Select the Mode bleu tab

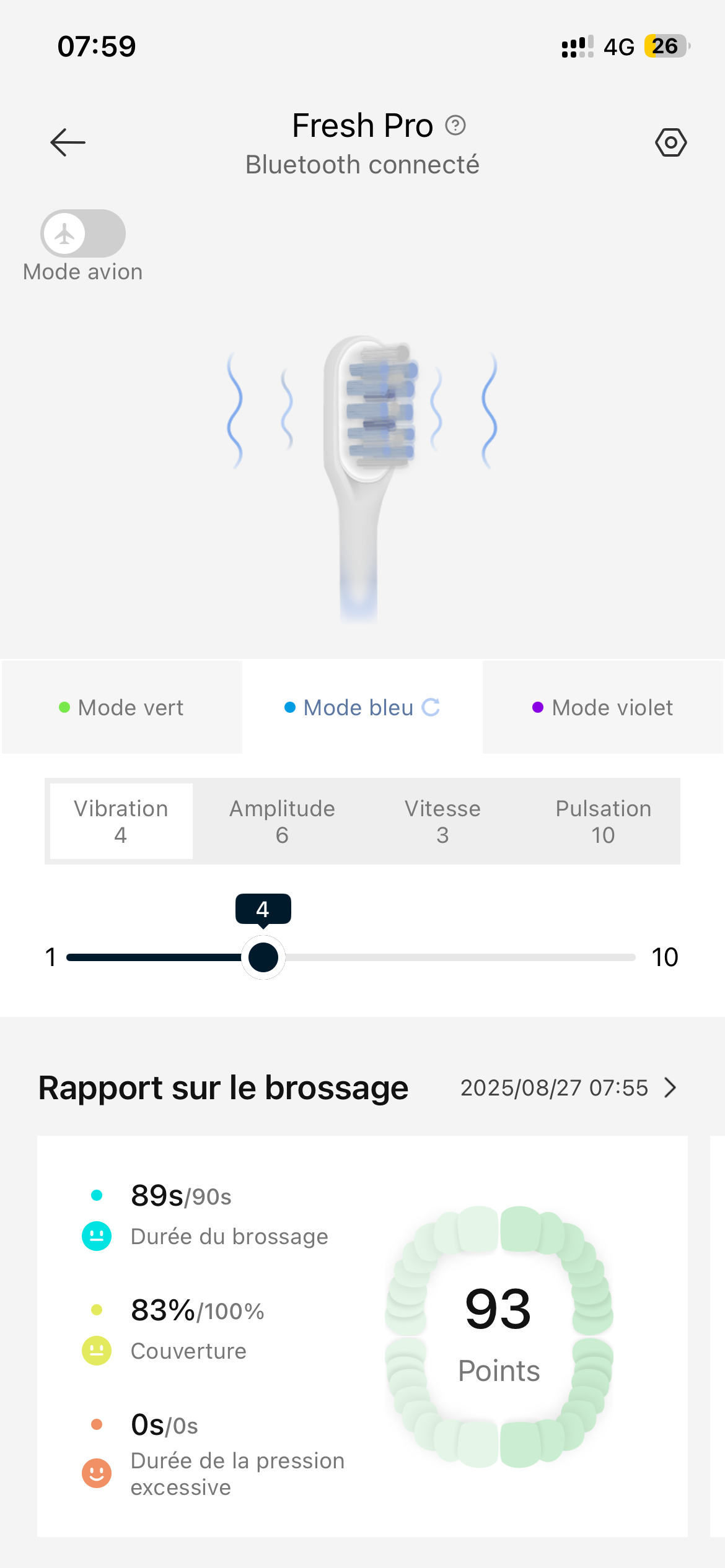coord(362,707)
